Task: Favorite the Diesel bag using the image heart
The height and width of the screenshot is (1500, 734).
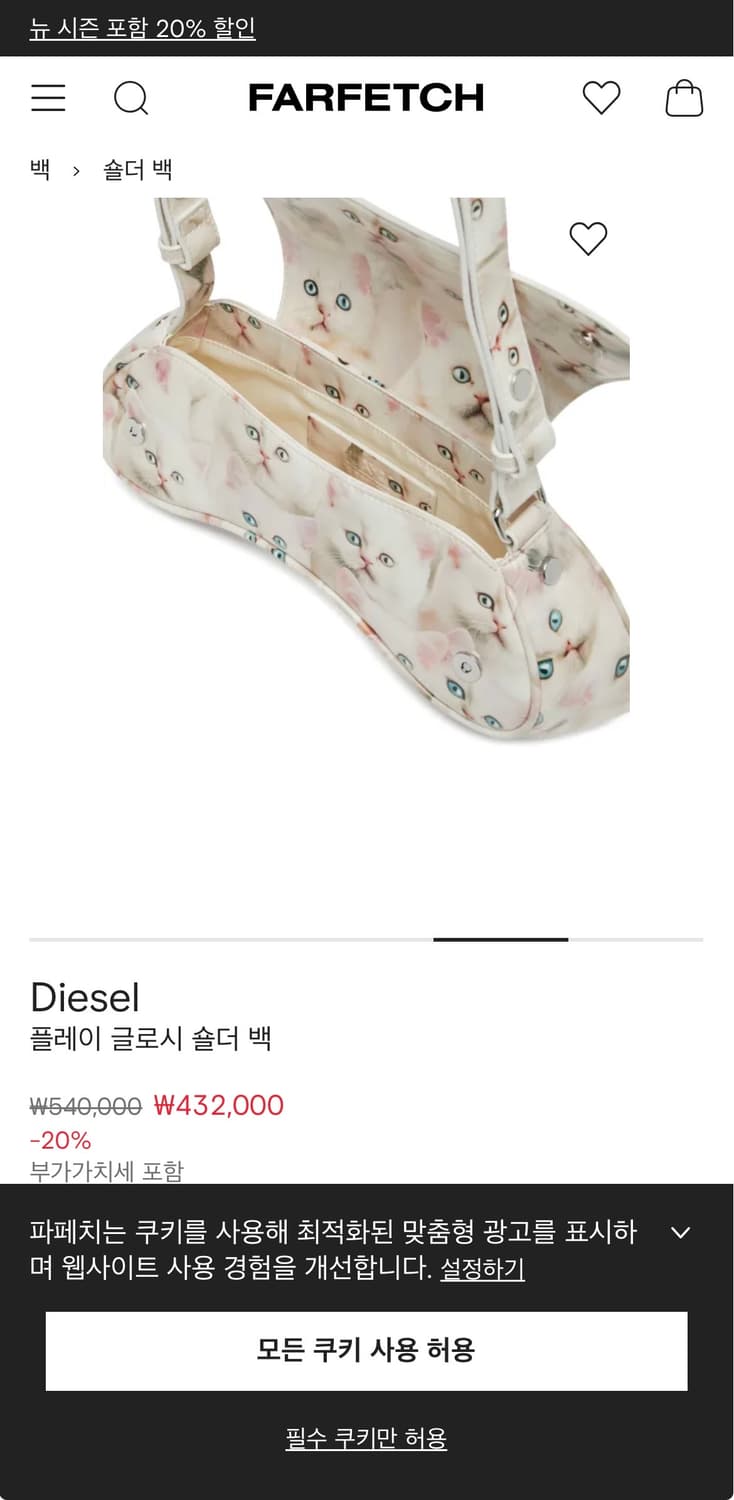Action: tap(588, 236)
